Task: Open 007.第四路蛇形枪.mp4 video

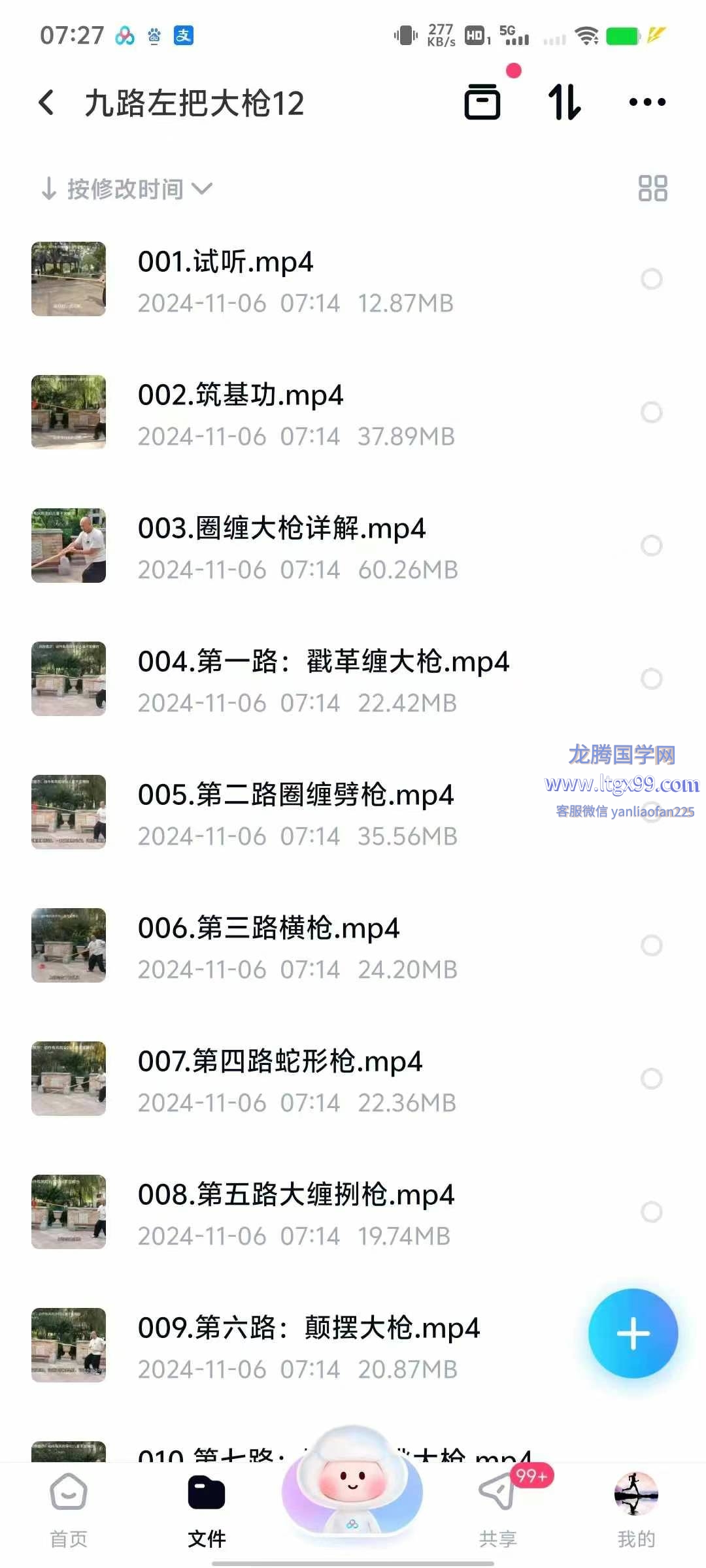Action: tap(280, 1062)
